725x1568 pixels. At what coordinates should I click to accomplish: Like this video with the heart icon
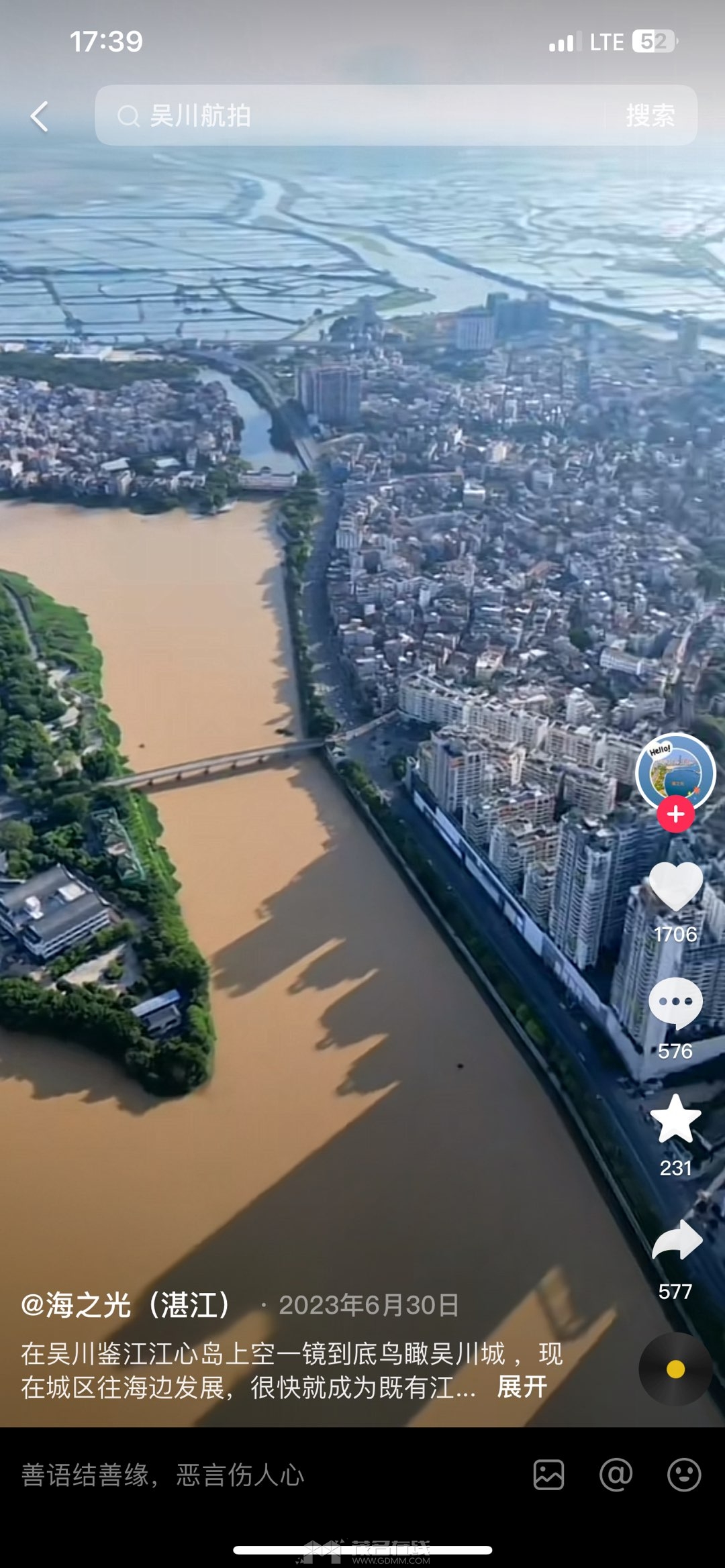(x=675, y=887)
